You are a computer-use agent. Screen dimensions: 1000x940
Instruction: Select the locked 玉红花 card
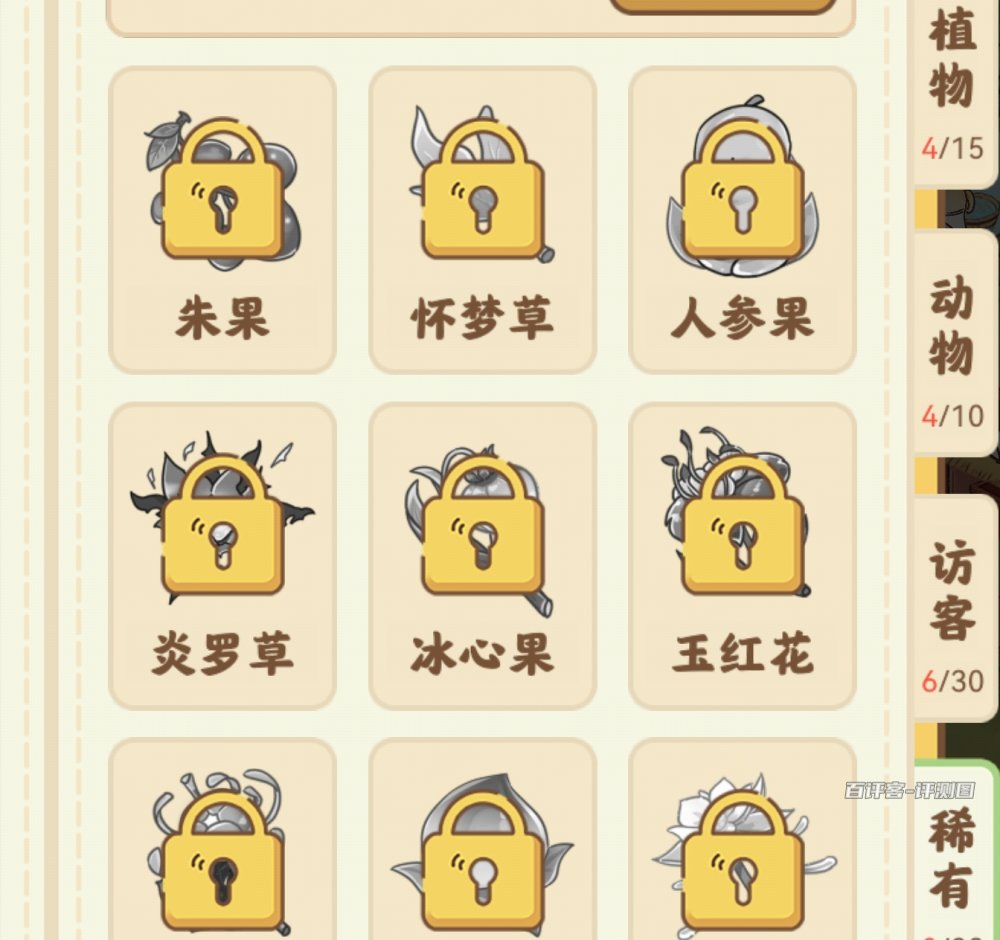click(742, 556)
